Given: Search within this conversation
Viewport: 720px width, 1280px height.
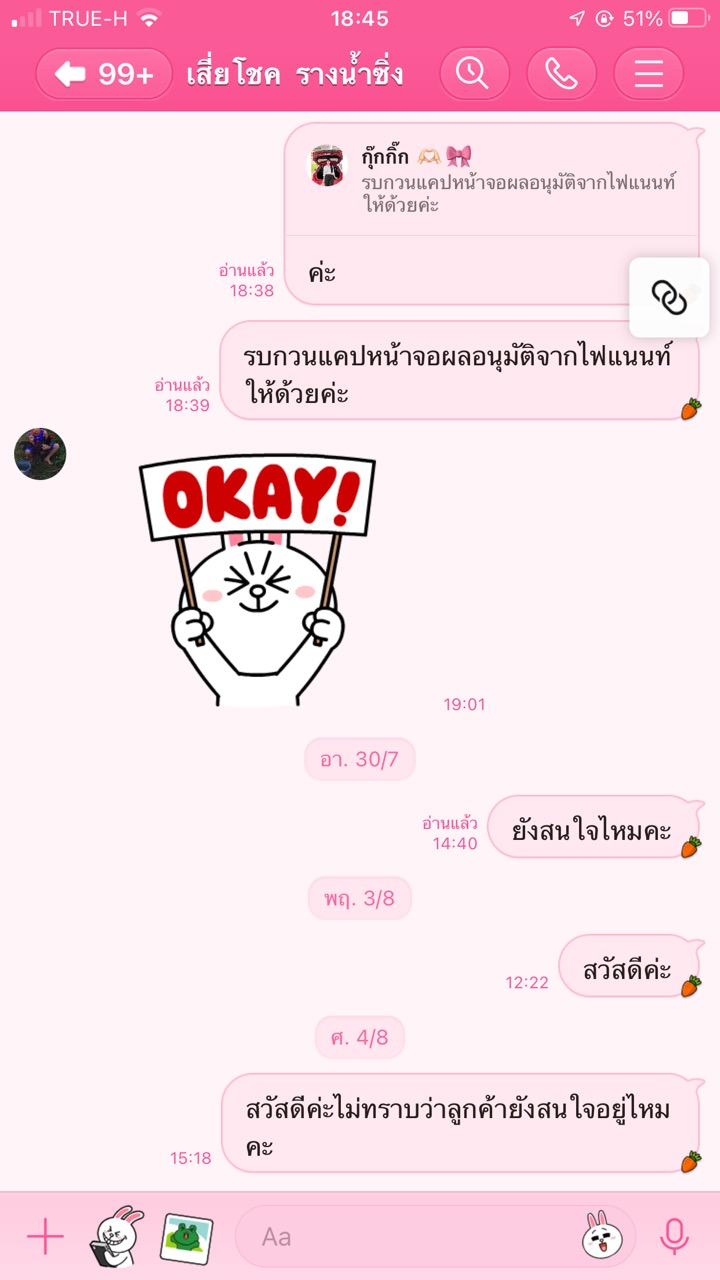Looking at the screenshot, I should [474, 74].
